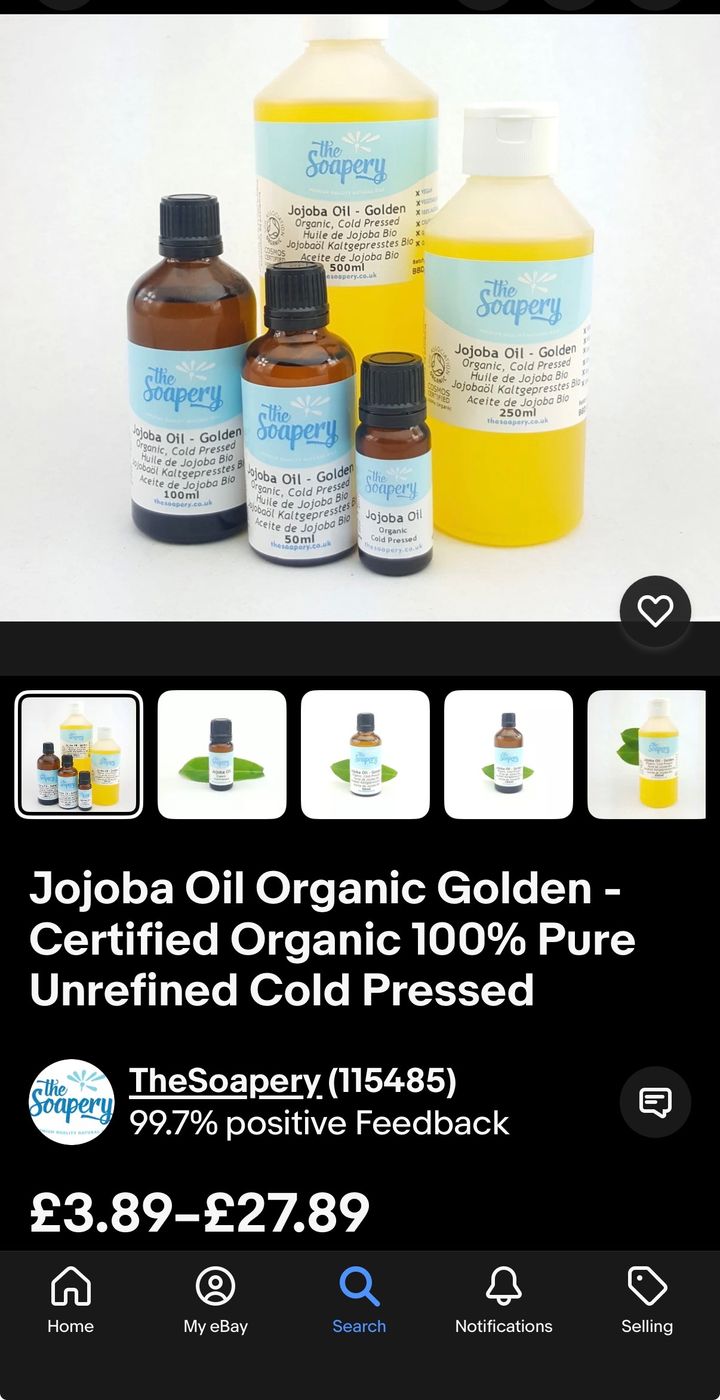Add this jojoba oil to watchlist

tap(655, 611)
